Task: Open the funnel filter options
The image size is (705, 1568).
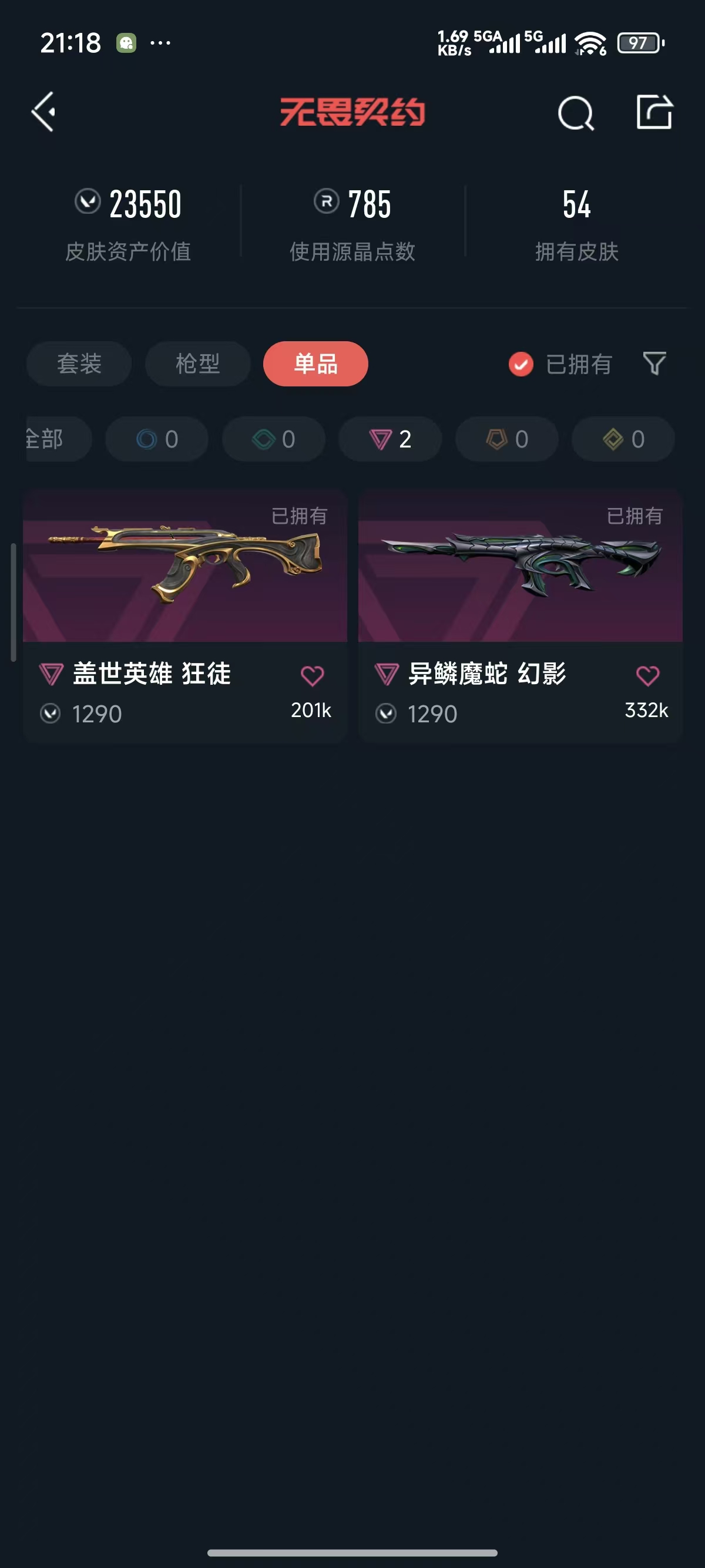Action: 654,364
